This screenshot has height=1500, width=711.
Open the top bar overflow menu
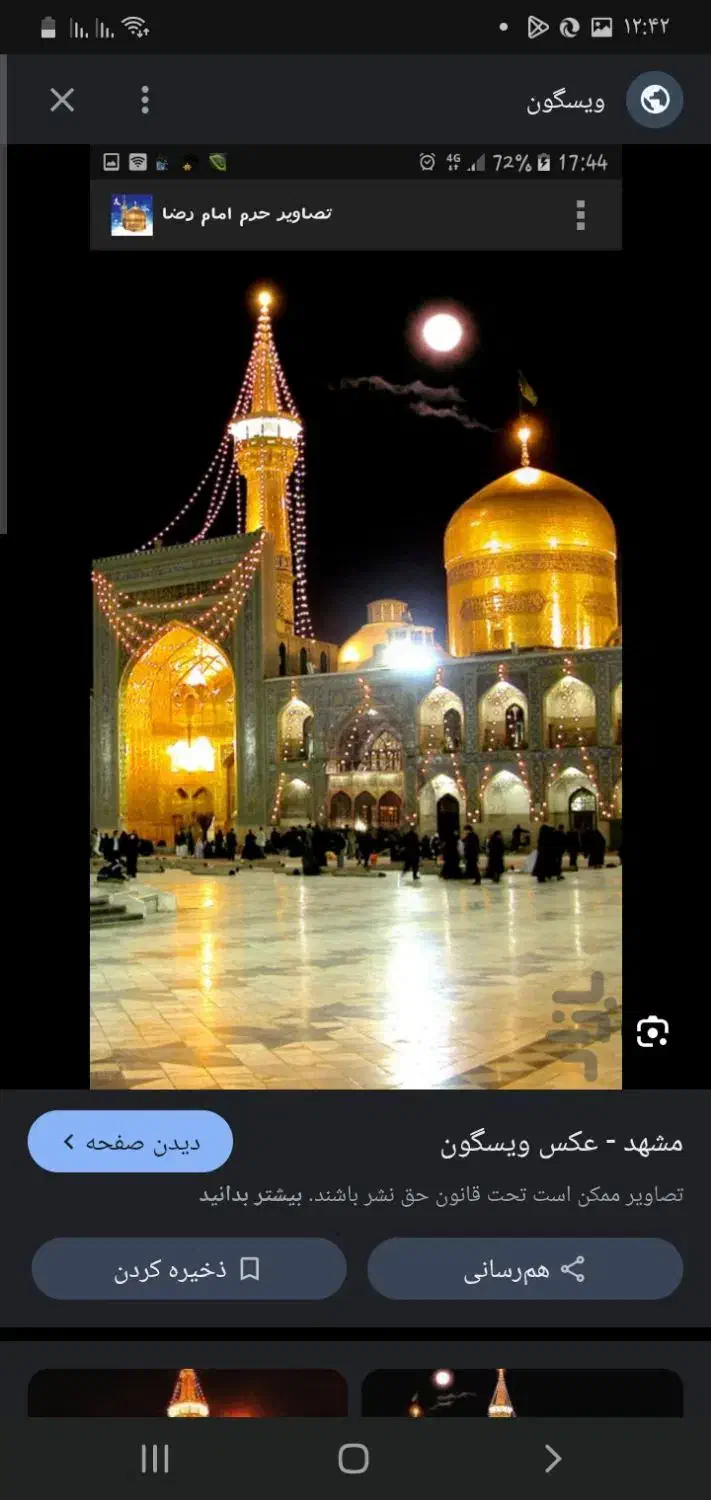145,100
